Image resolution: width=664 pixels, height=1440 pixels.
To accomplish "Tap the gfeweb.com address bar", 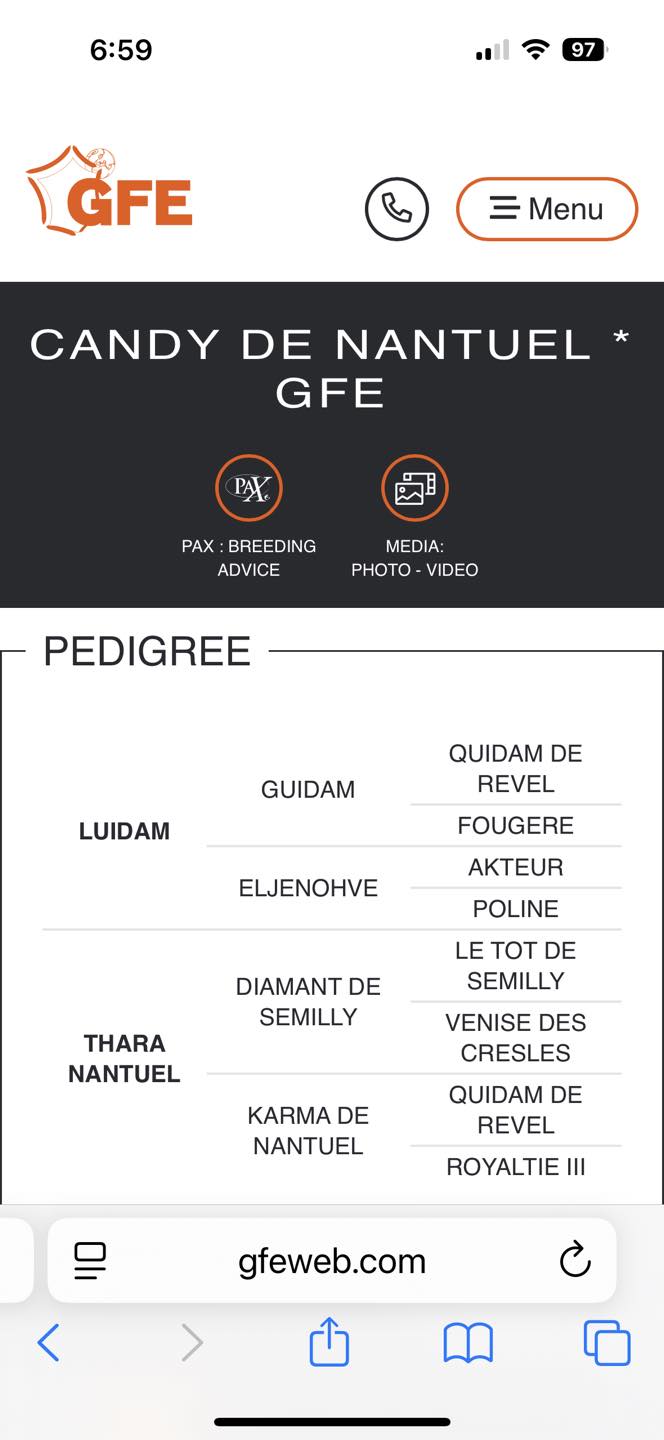I will tap(332, 1261).
